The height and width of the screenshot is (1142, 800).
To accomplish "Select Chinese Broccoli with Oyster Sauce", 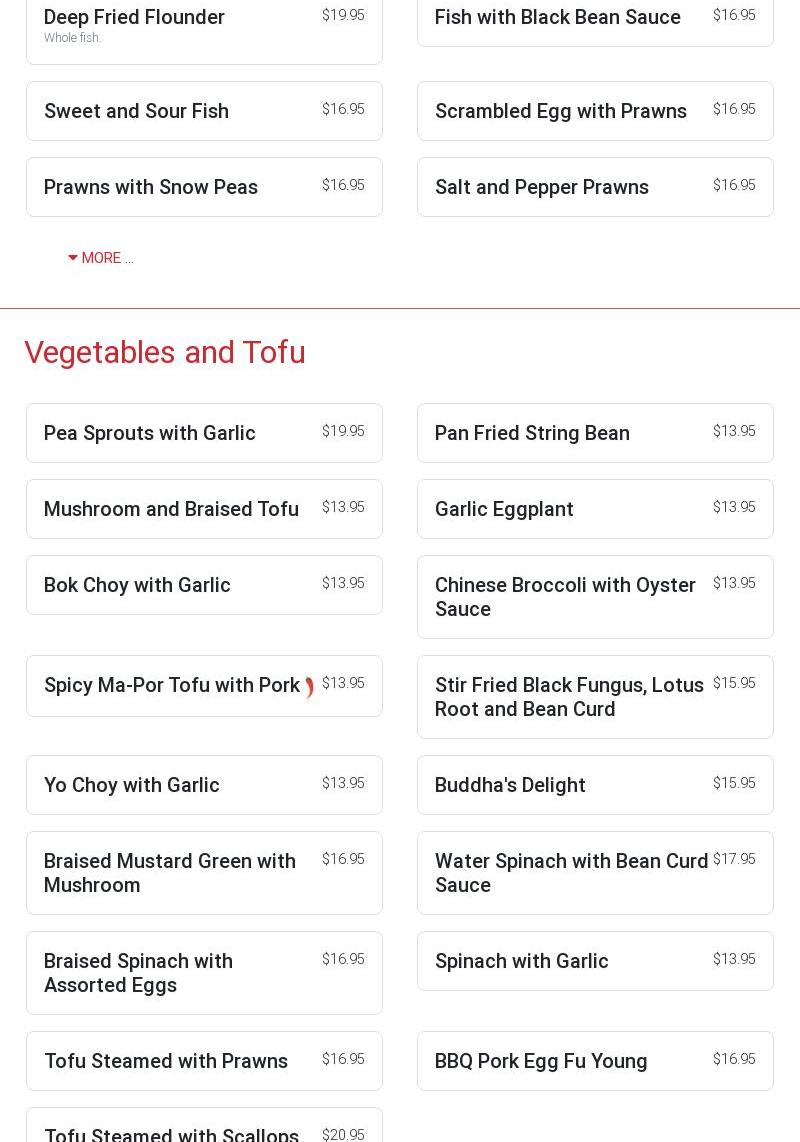I will coord(565,597).
